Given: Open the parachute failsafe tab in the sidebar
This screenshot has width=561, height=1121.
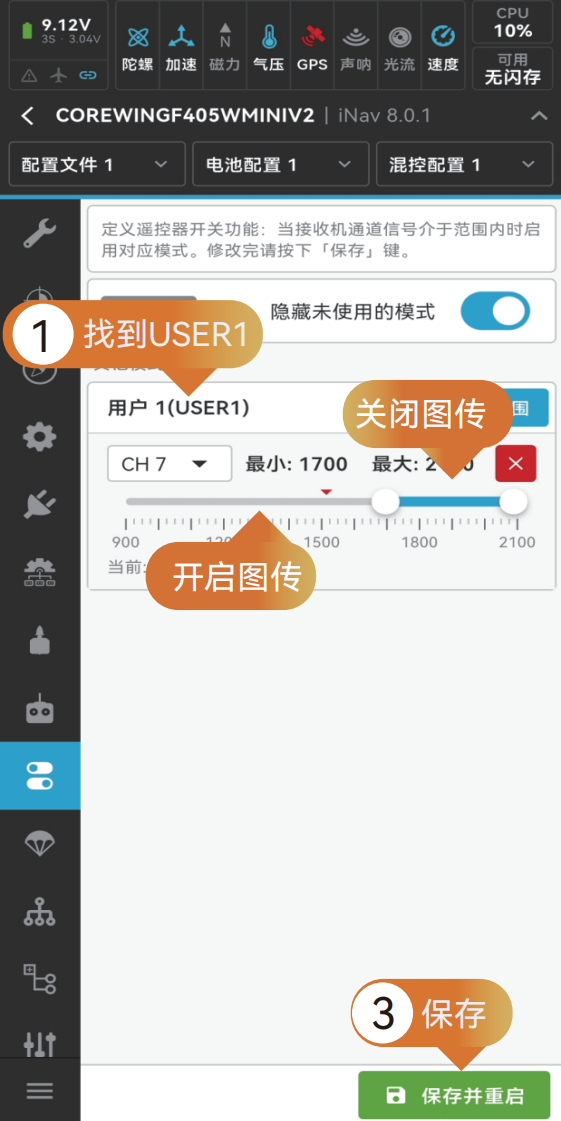Looking at the screenshot, I should pyautogui.click(x=40, y=844).
